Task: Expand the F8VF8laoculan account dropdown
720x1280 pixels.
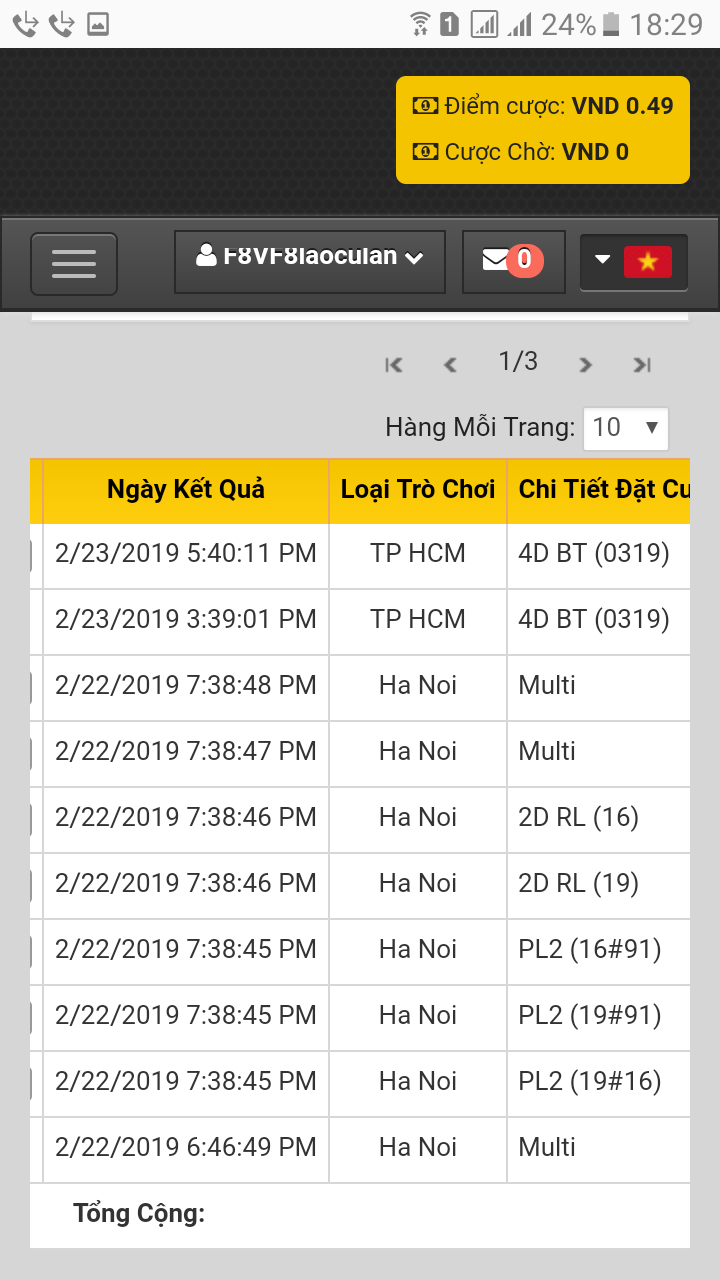Action: tap(310, 262)
